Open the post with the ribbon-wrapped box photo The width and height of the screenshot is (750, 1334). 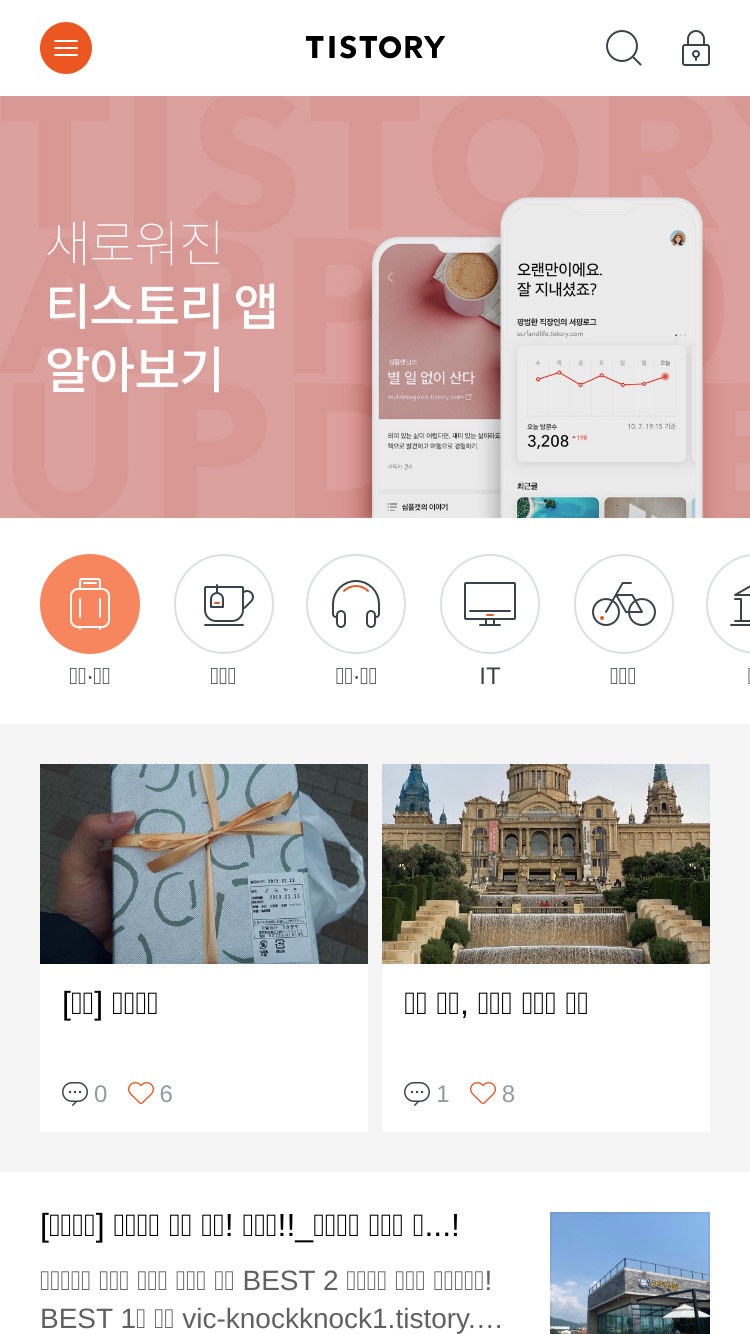pyautogui.click(x=204, y=948)
